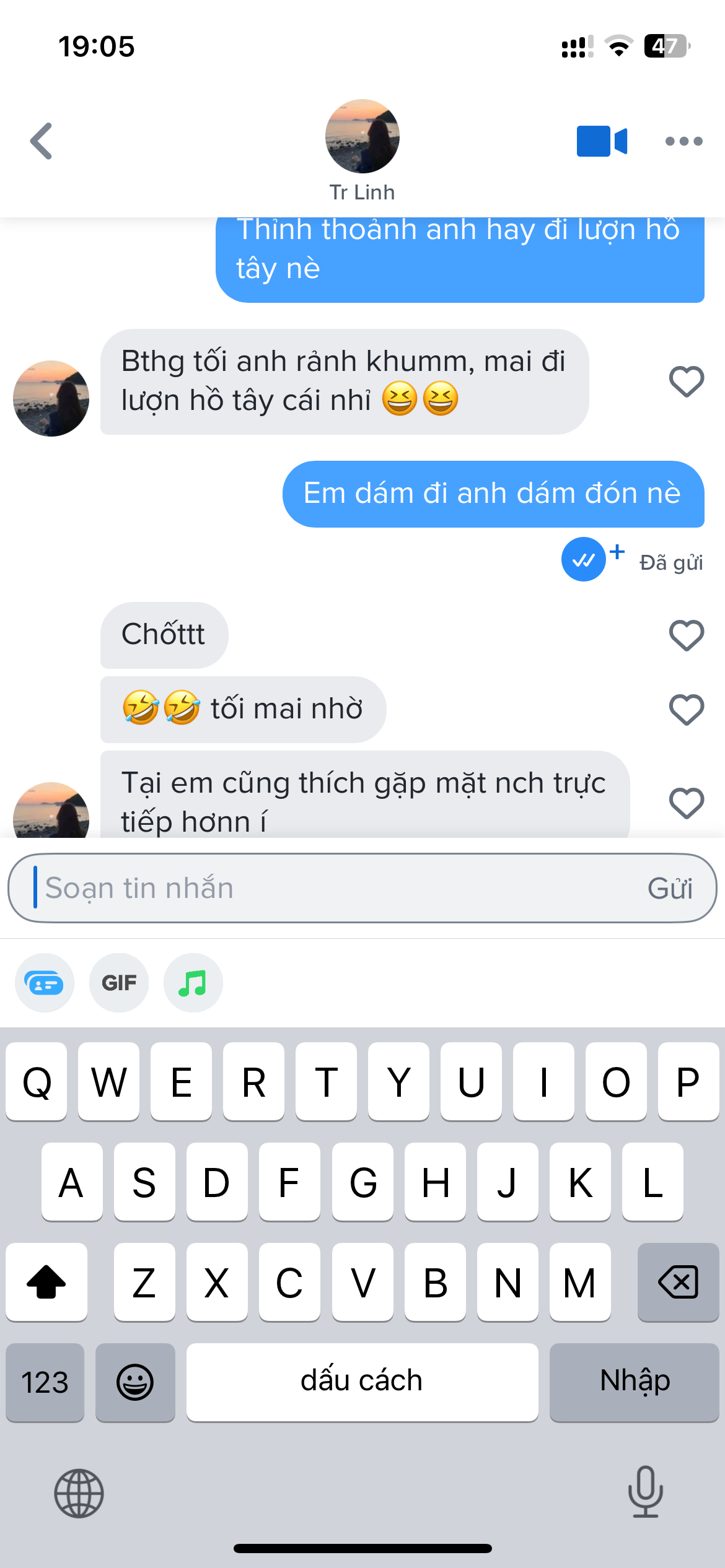Open Tr Linh's profile photo in header
725x1568 pixels.
(362, 136)
